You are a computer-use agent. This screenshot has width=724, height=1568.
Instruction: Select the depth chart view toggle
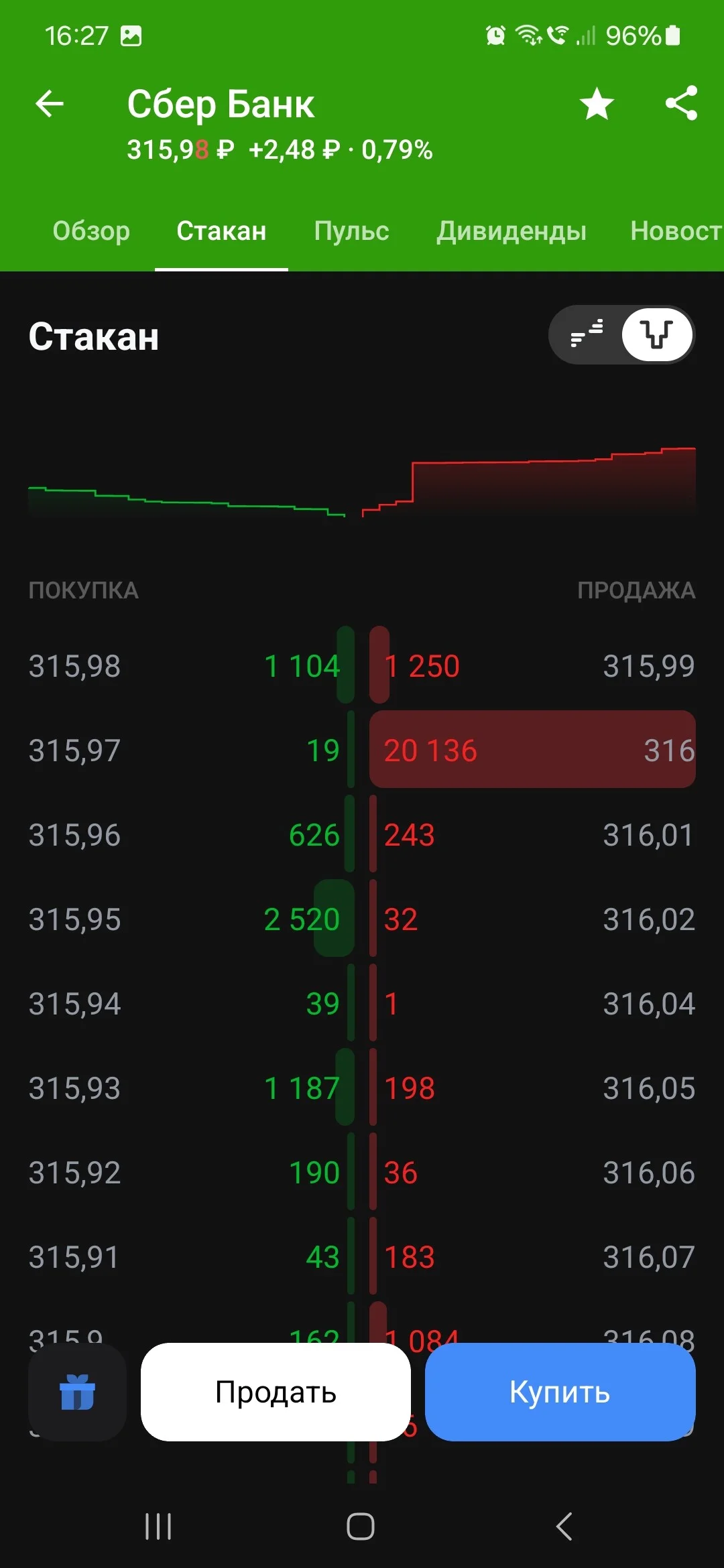pyautogui.click(x=657, y=334)
